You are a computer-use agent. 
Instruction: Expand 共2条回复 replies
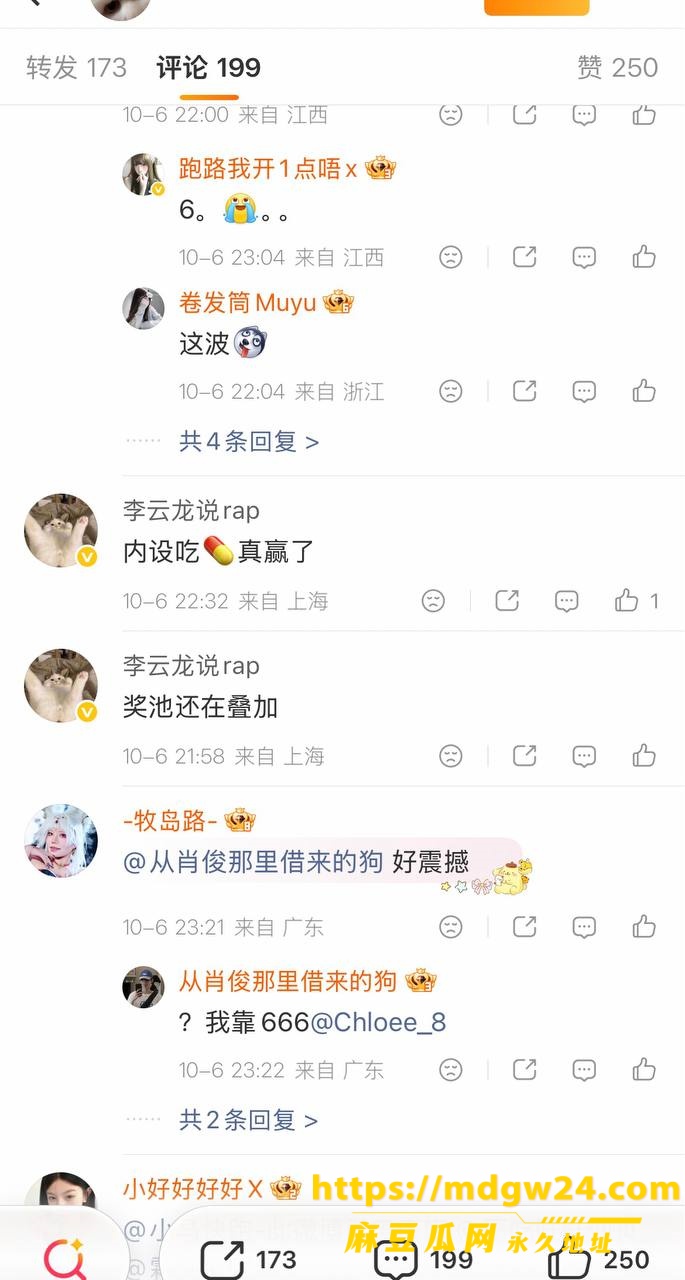(x=249, y=1120)
